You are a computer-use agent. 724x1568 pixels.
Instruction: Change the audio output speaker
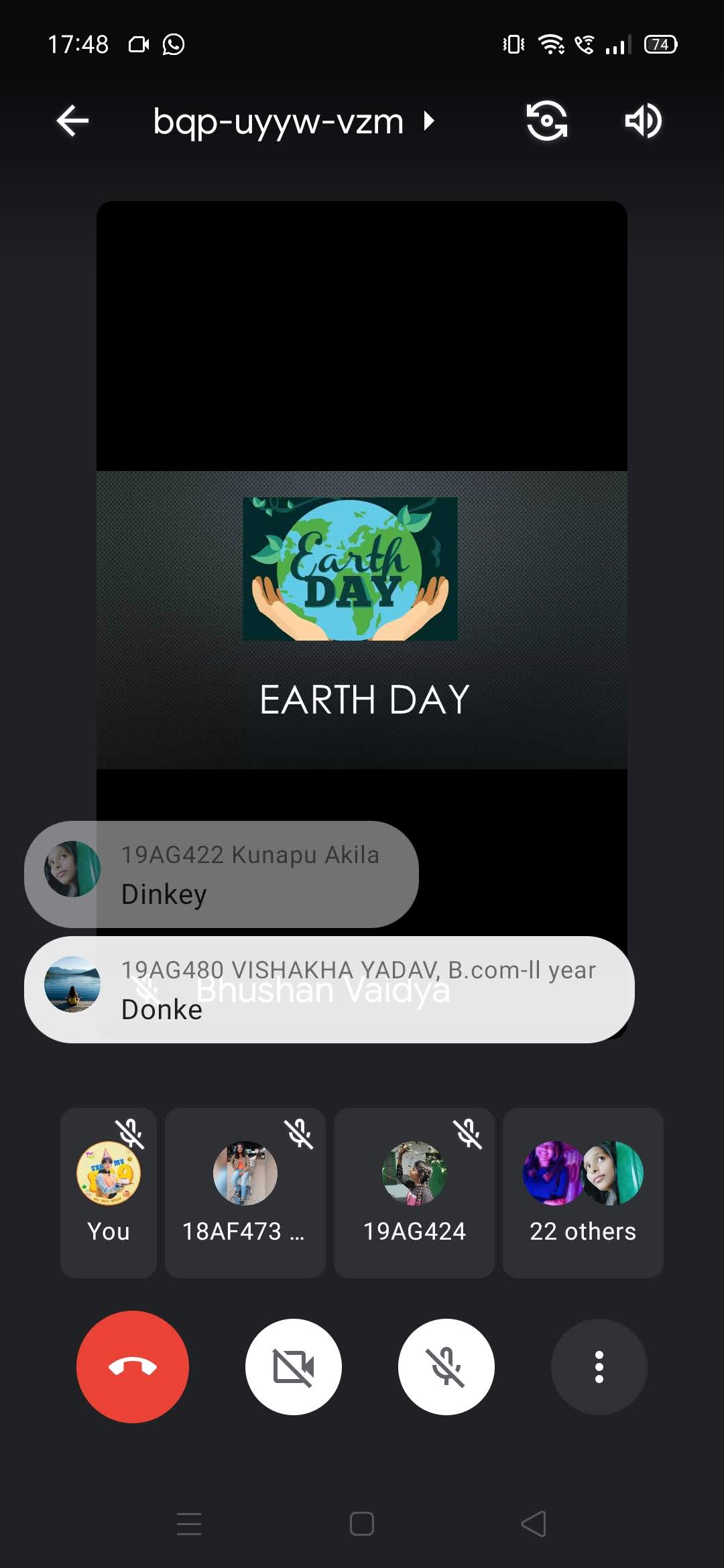pos(643,121)
